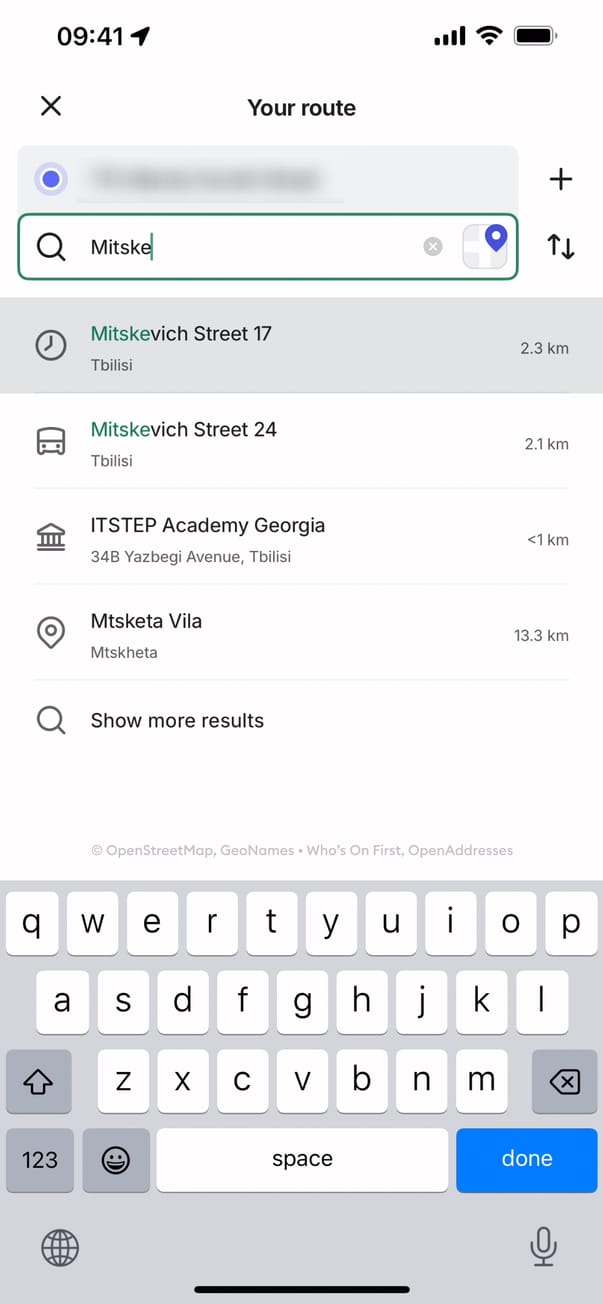Show more results
603x1304 pixels.
point(177,720)
